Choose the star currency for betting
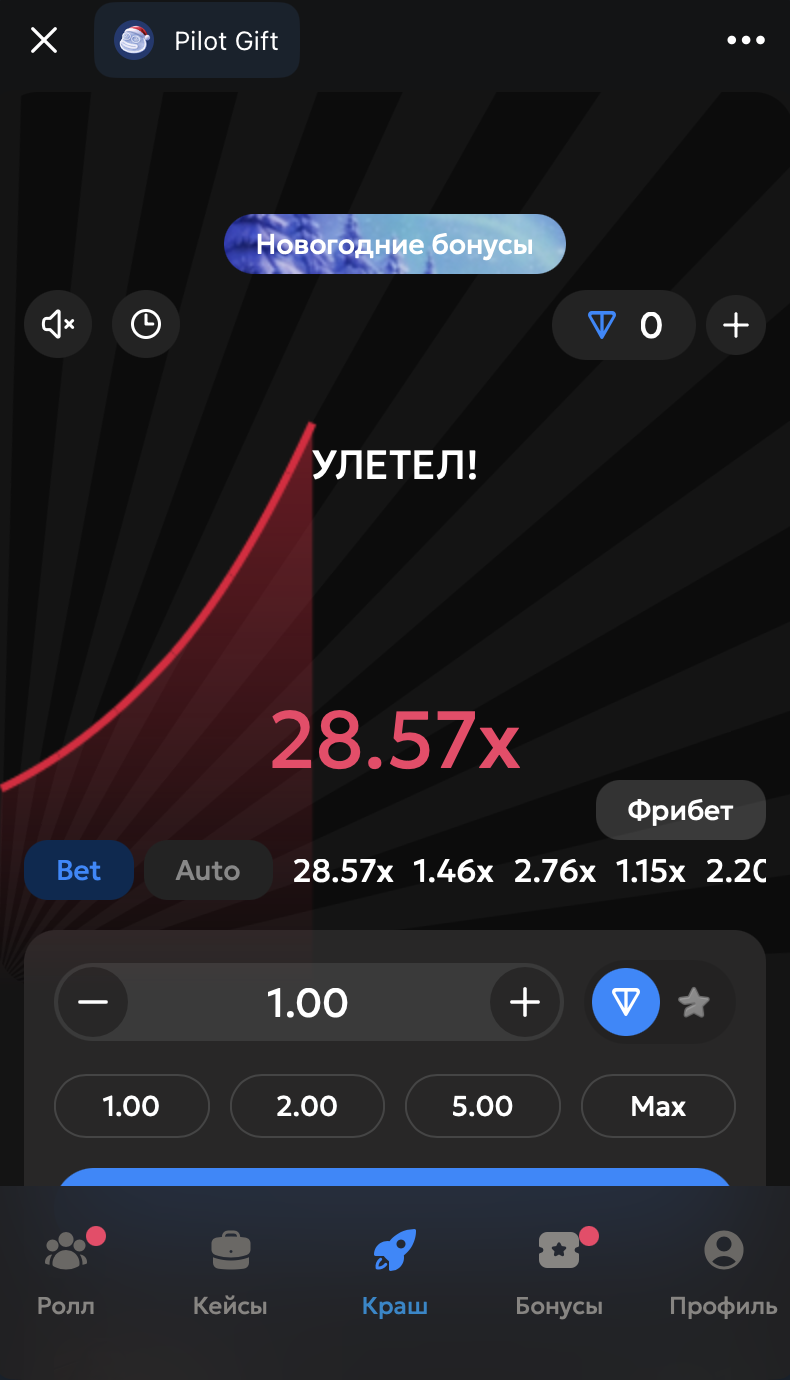 (x=694, y=1002)
